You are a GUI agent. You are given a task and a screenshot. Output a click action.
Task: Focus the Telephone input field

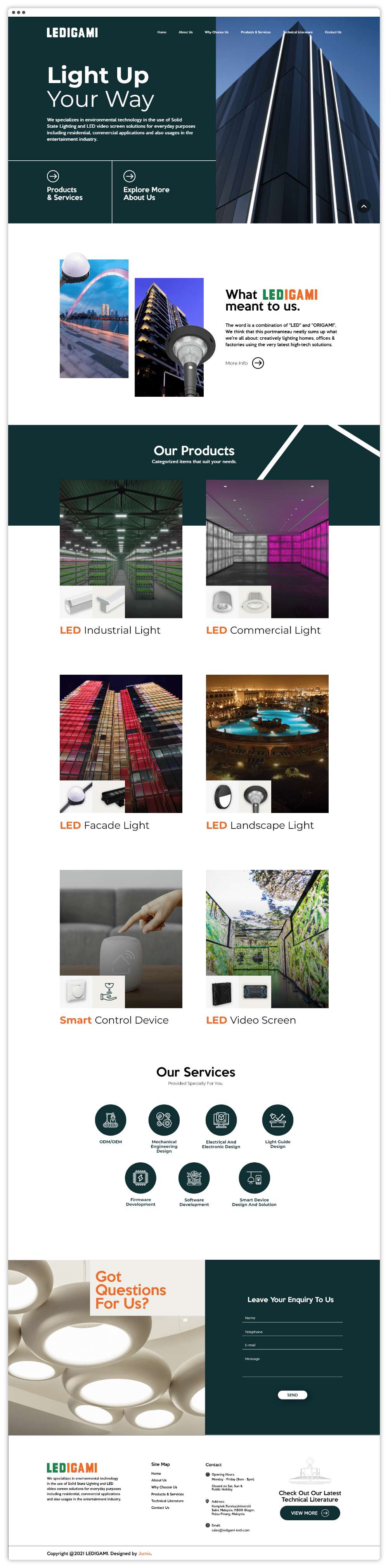293,1332
